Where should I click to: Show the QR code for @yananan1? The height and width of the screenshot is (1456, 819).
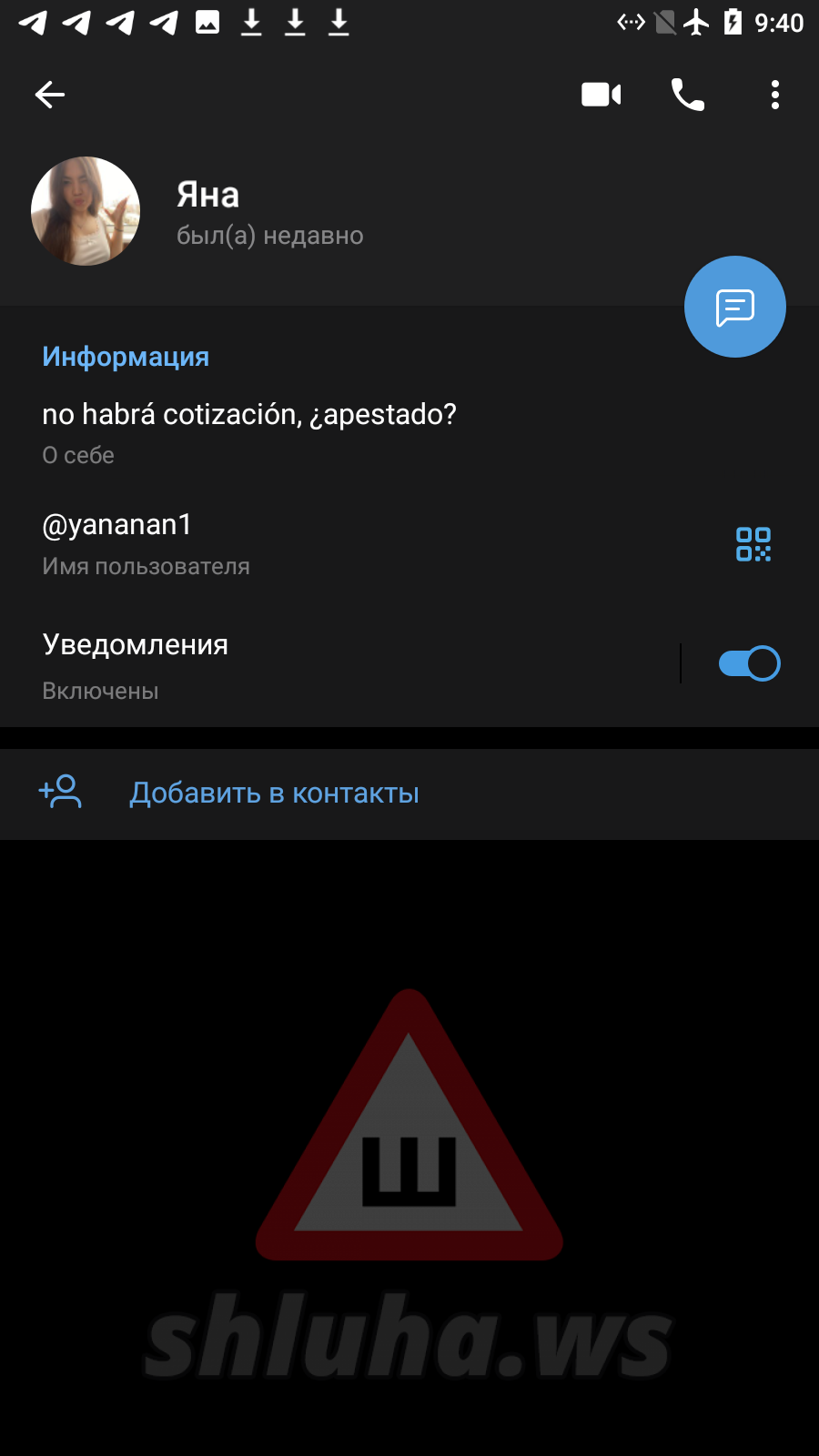click(753, 544)
